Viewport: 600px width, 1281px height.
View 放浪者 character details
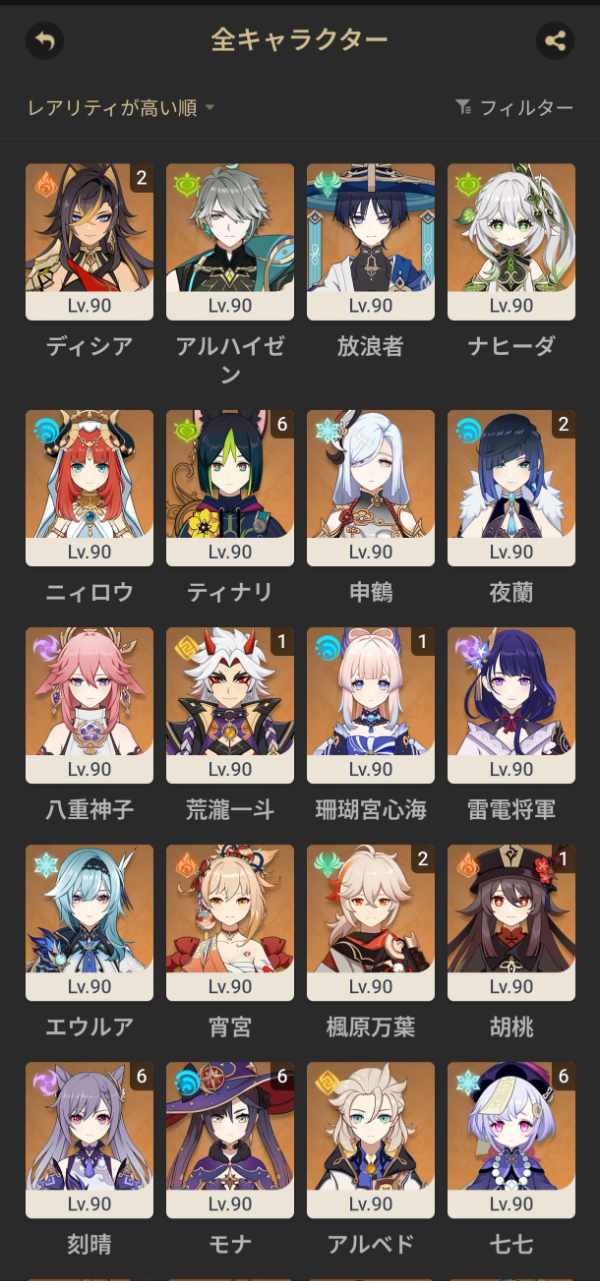[370, 241]
